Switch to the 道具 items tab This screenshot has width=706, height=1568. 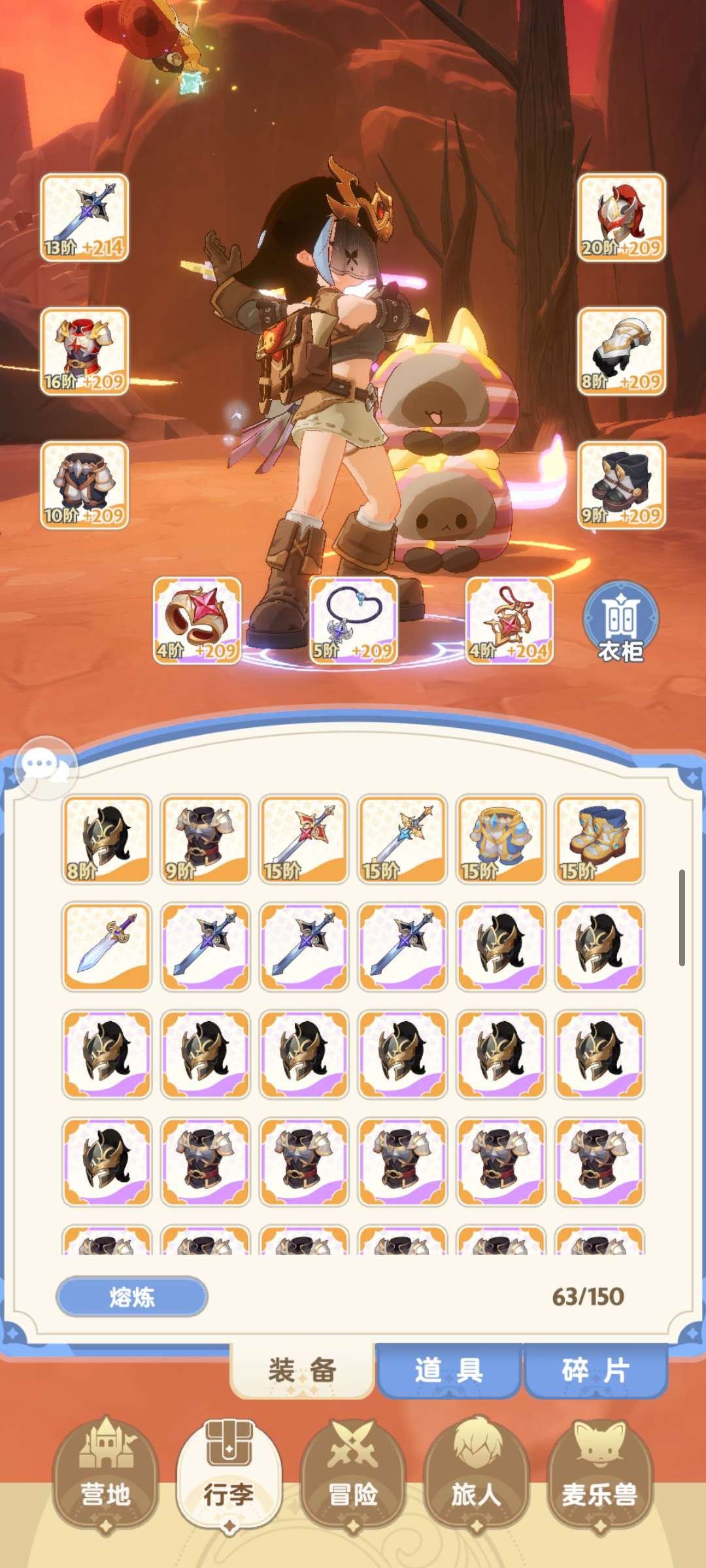pyautogui.click(x=448, y=1370)
